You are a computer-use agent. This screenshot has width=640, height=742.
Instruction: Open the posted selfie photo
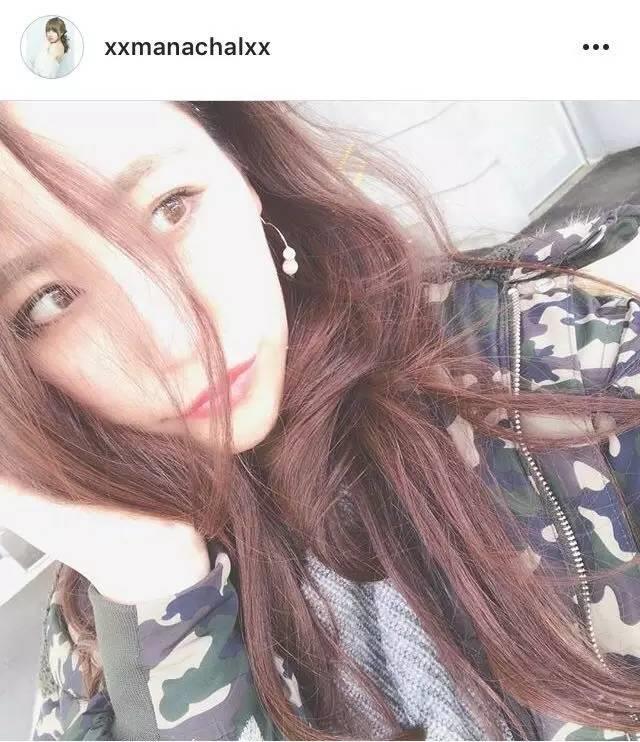(320, 420)
